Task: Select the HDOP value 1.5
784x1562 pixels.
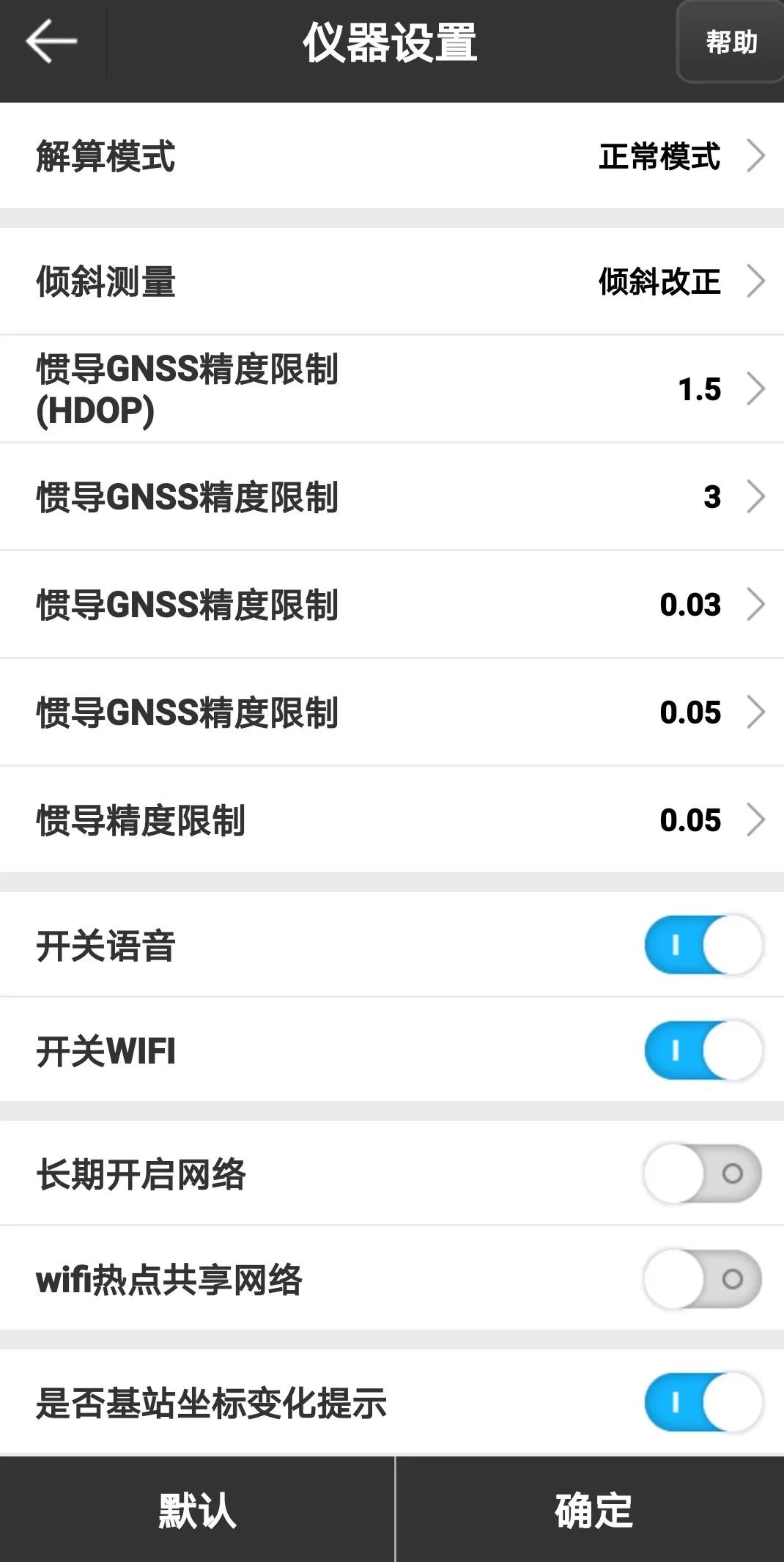Action: click(x=698, y=389)
